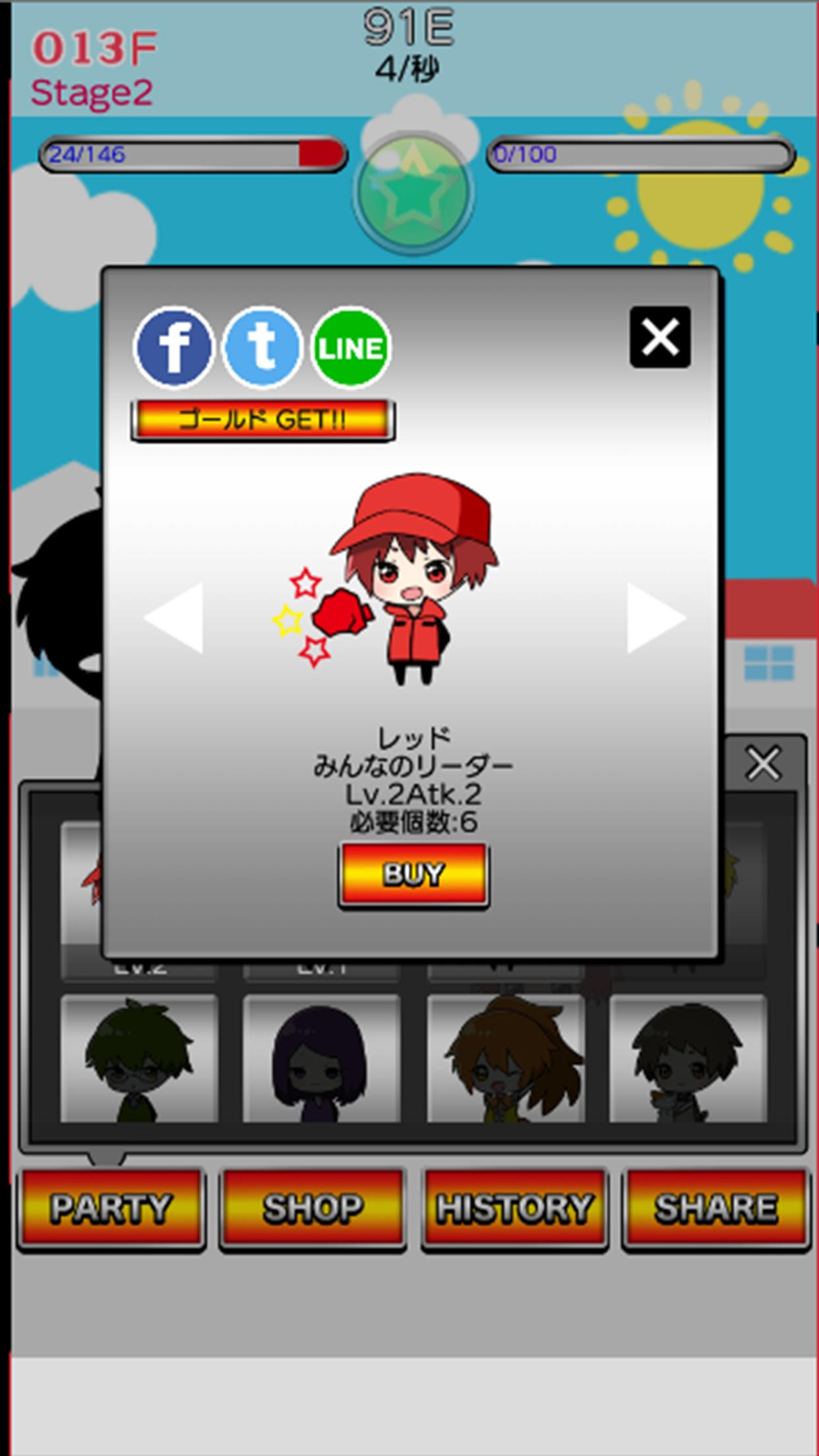Screen dimensions: 819x1456
Task: Open the HISTORY menu
Action: pos(514,1208)
